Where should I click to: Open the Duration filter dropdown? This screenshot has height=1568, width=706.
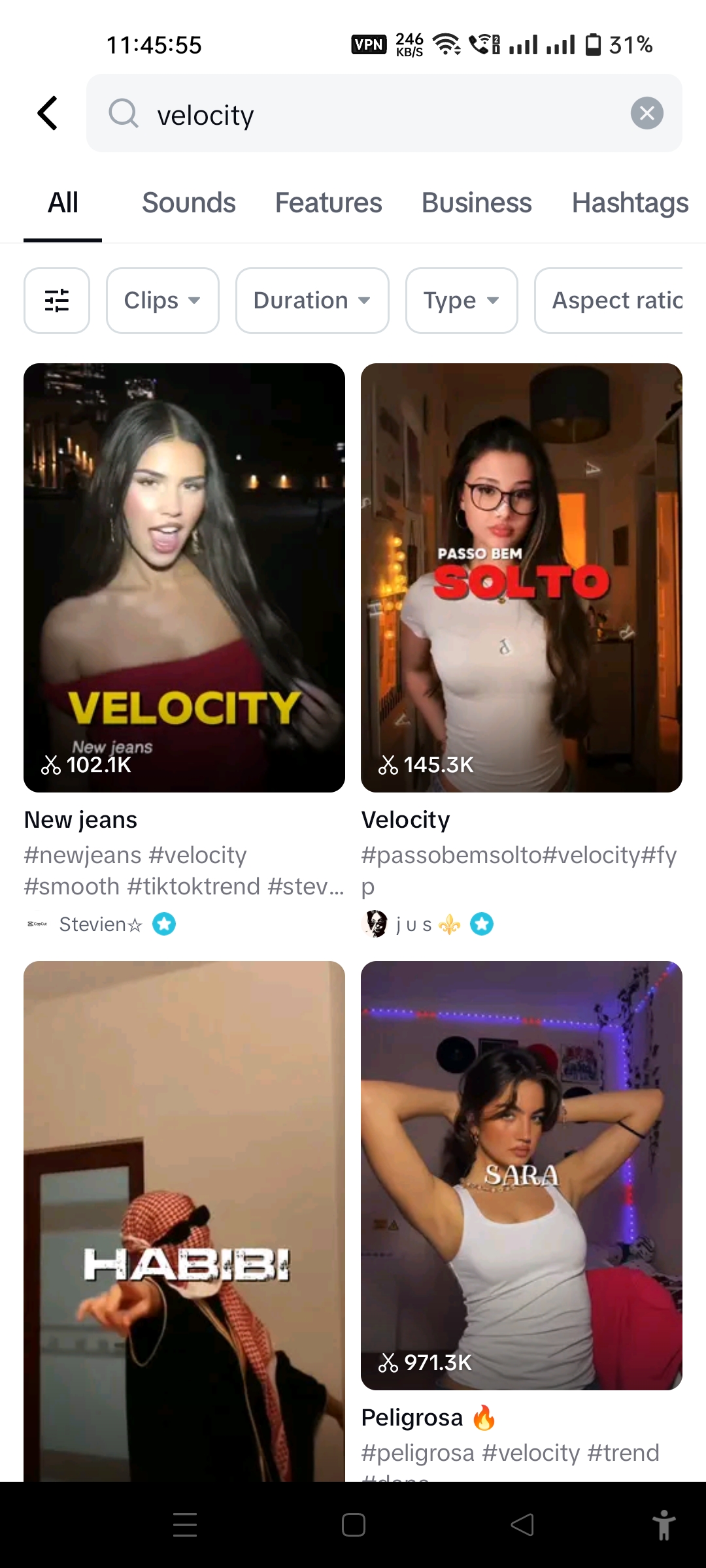coord(312,301)
